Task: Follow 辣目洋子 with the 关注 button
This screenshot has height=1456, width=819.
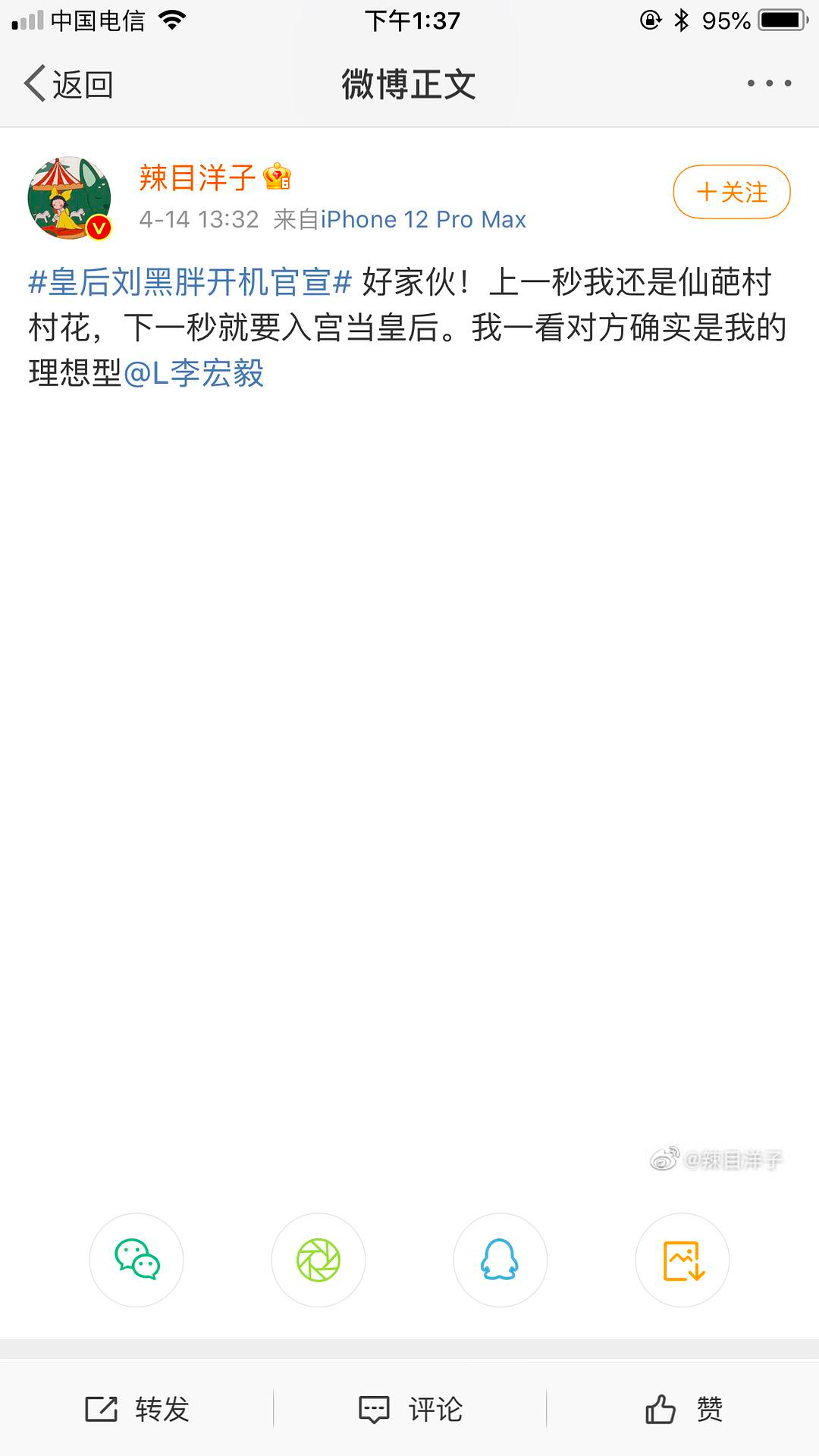Action: pyautogui.click(x=731, y=192)
